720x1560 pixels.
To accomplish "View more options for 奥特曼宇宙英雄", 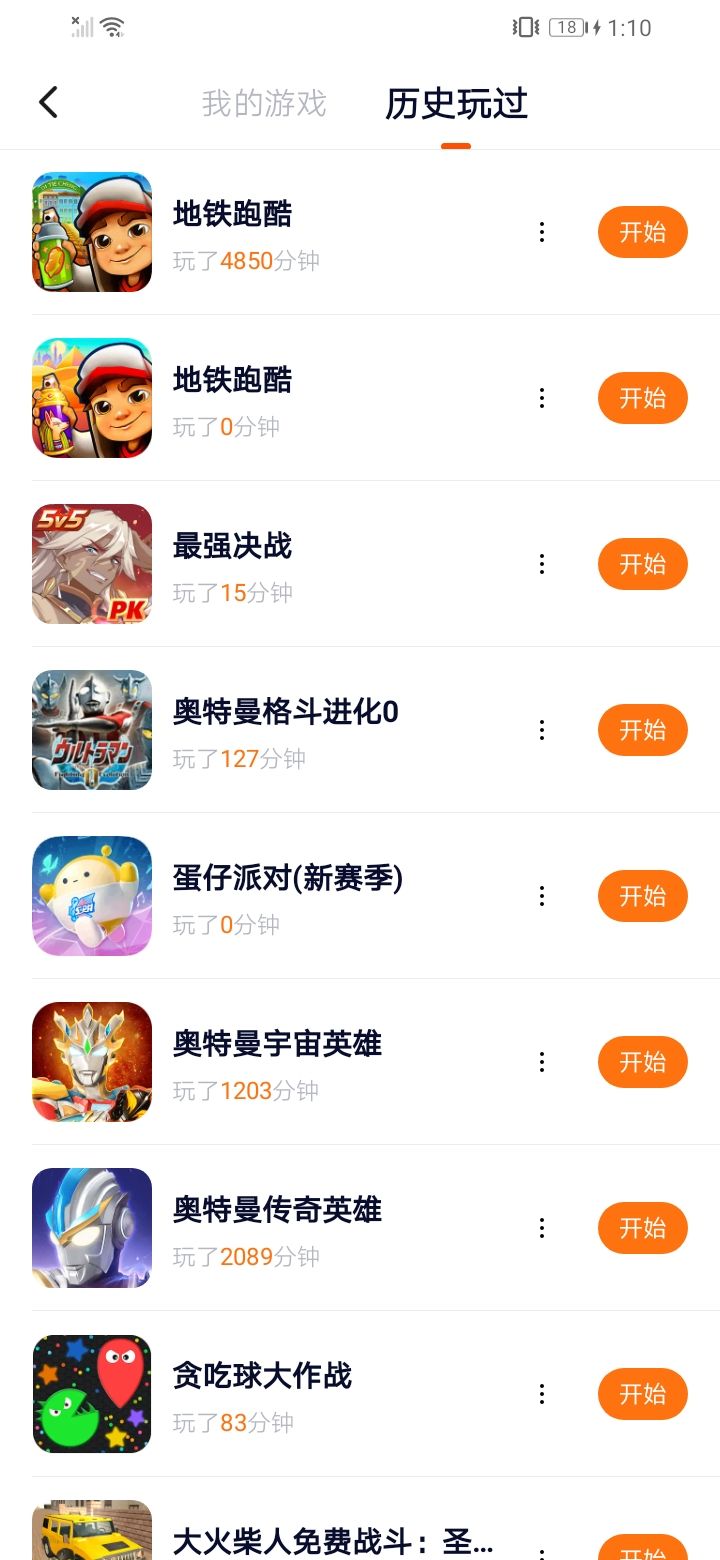I will click(542, 1062).
